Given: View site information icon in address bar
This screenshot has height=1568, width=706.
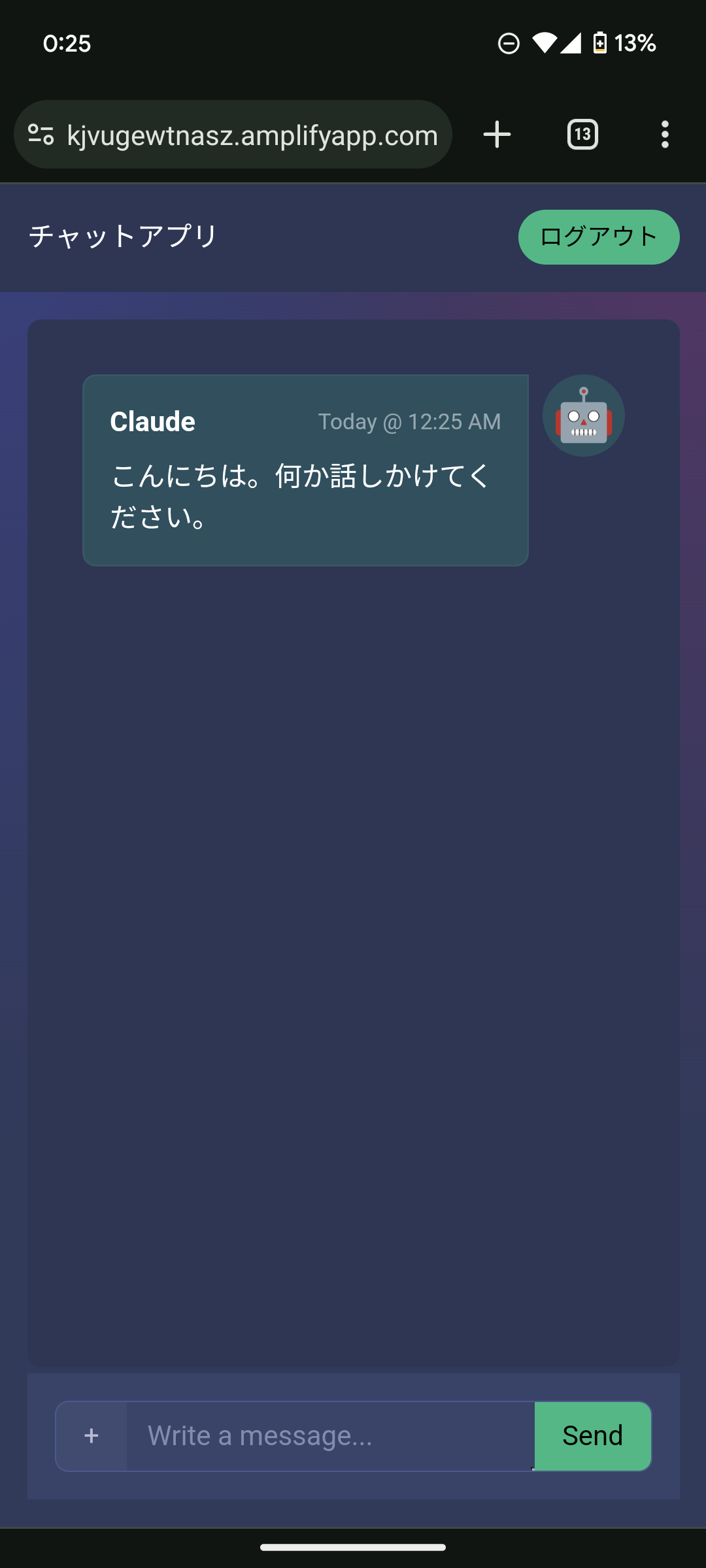Looking at the screenshot, I should pyautogui.click(x=41, y=135).
